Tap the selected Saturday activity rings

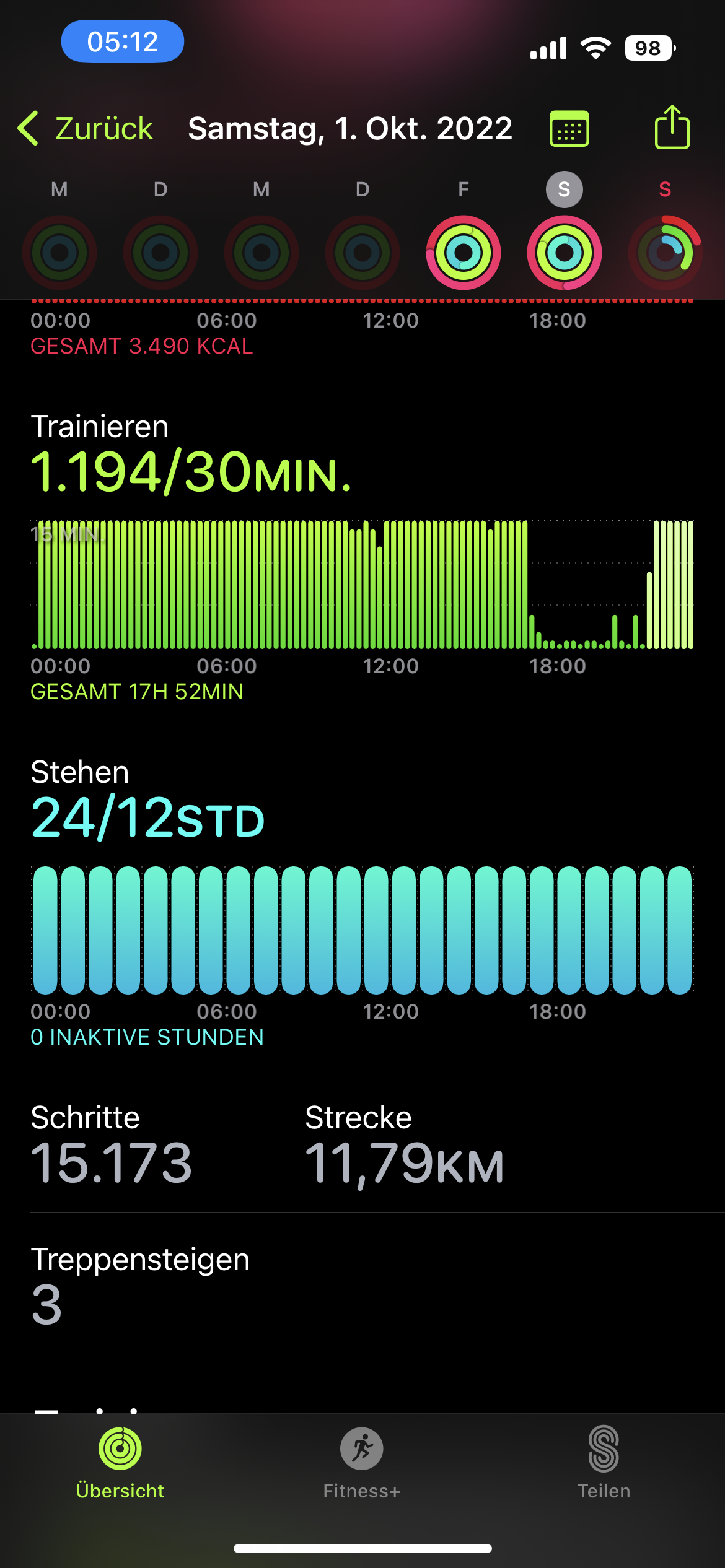point(564,252)
